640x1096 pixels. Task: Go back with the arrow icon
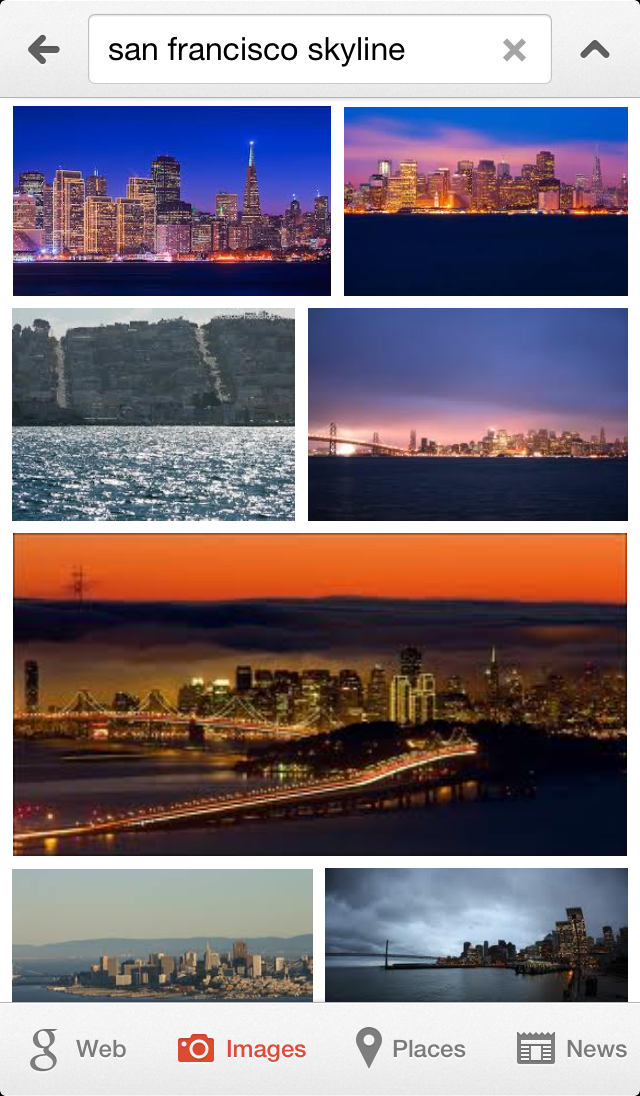[43, 49]
